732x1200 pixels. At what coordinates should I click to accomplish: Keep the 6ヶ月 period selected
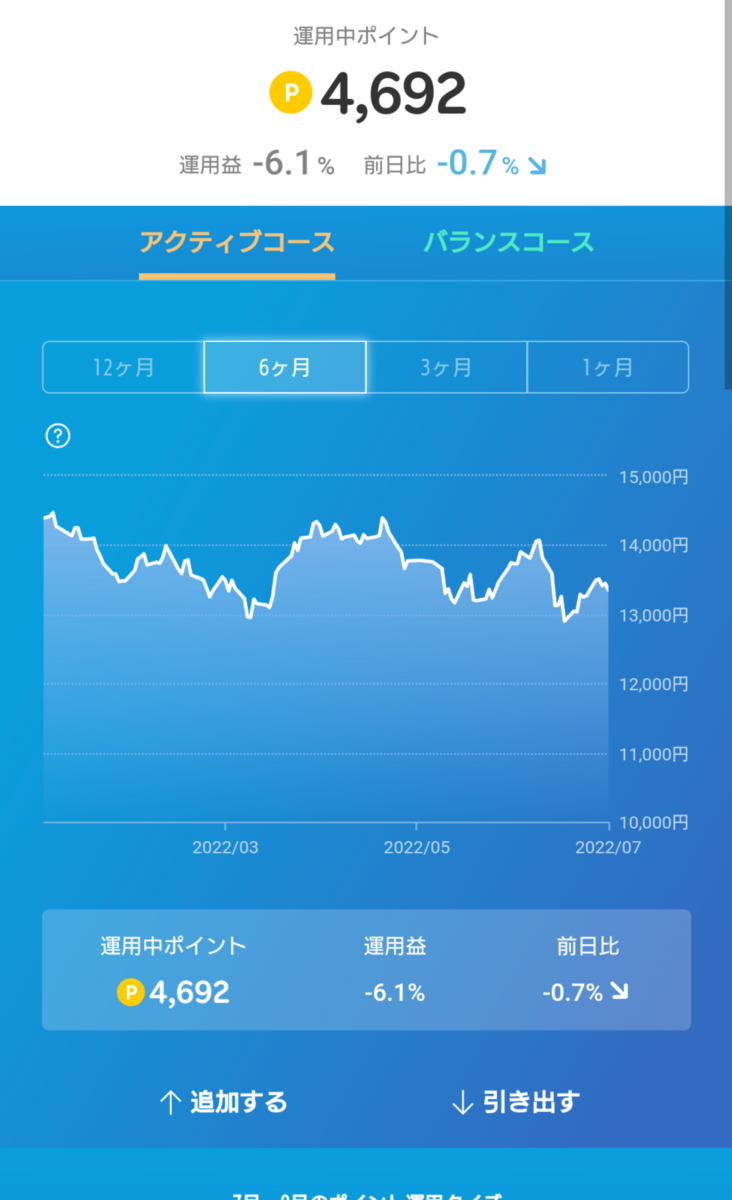pos(284,367)
